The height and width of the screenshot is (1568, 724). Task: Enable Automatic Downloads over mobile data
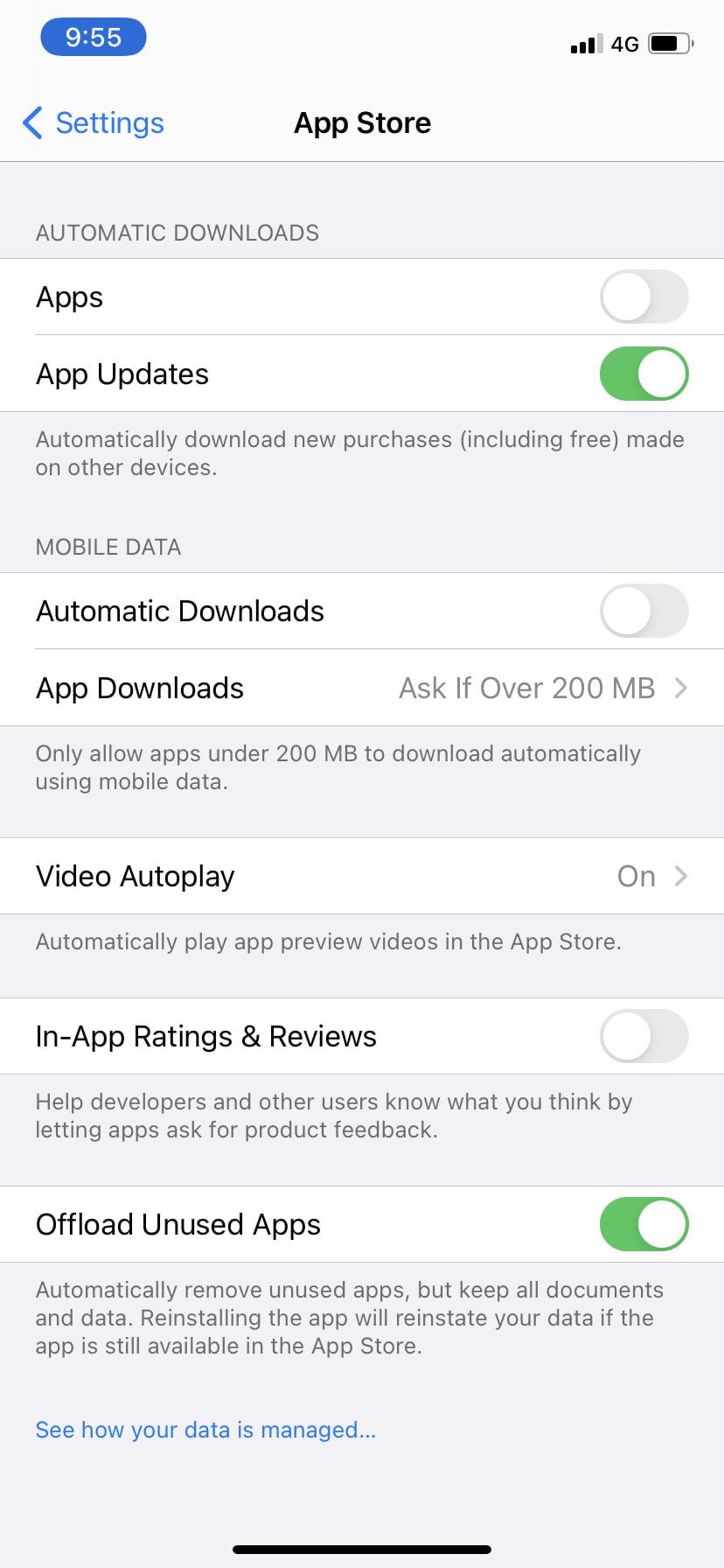point(644,611)
